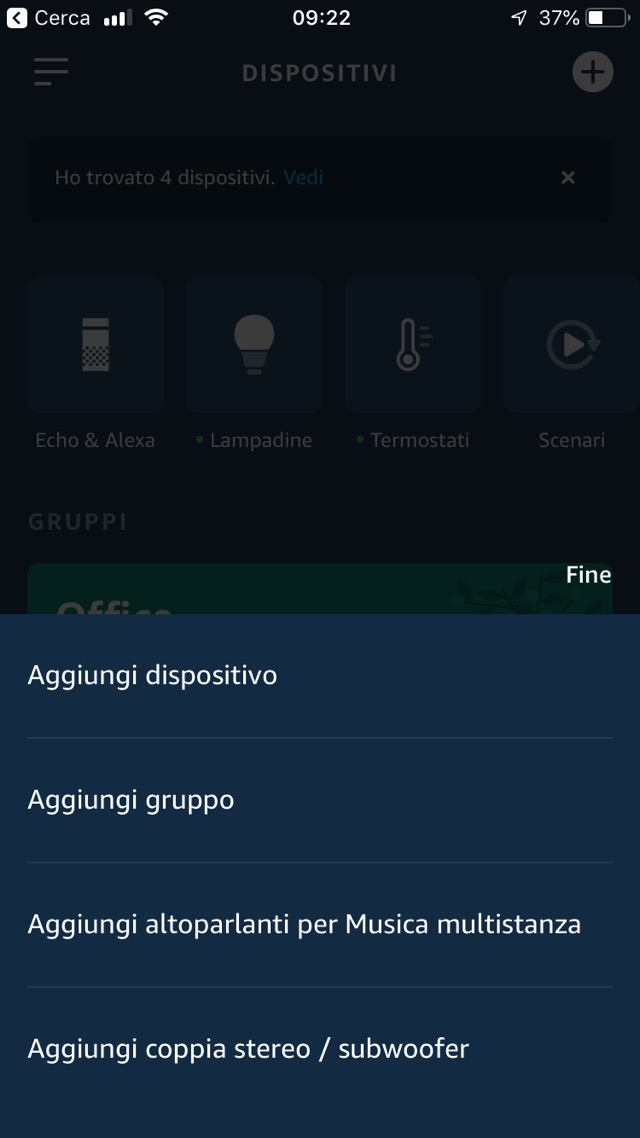
Task: Choose Aggiungi gruppo option
Action: 131,800
